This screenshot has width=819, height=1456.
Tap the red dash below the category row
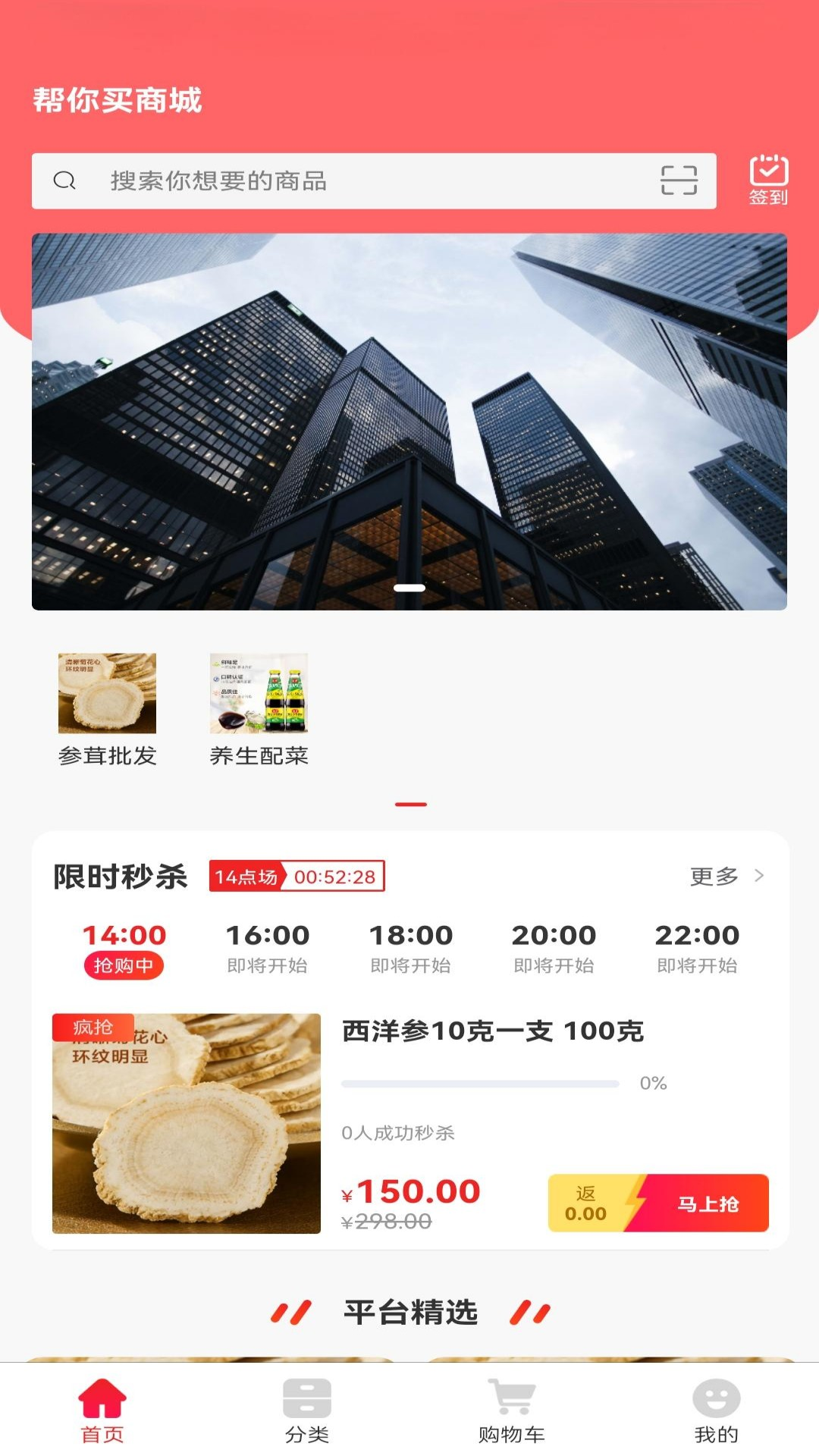tap(409, 804)
